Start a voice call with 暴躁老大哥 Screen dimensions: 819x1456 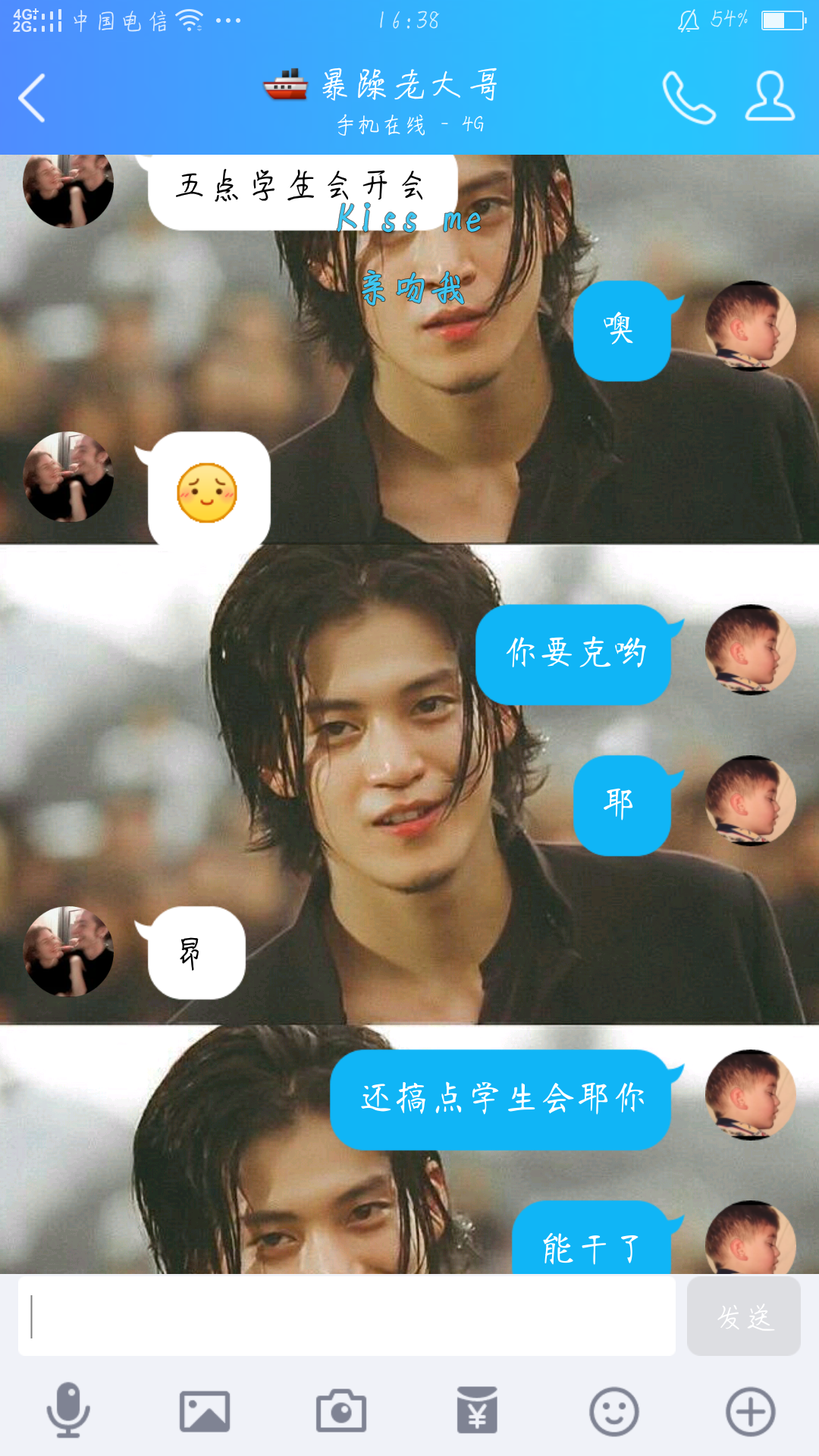click(x=688, y=98)
